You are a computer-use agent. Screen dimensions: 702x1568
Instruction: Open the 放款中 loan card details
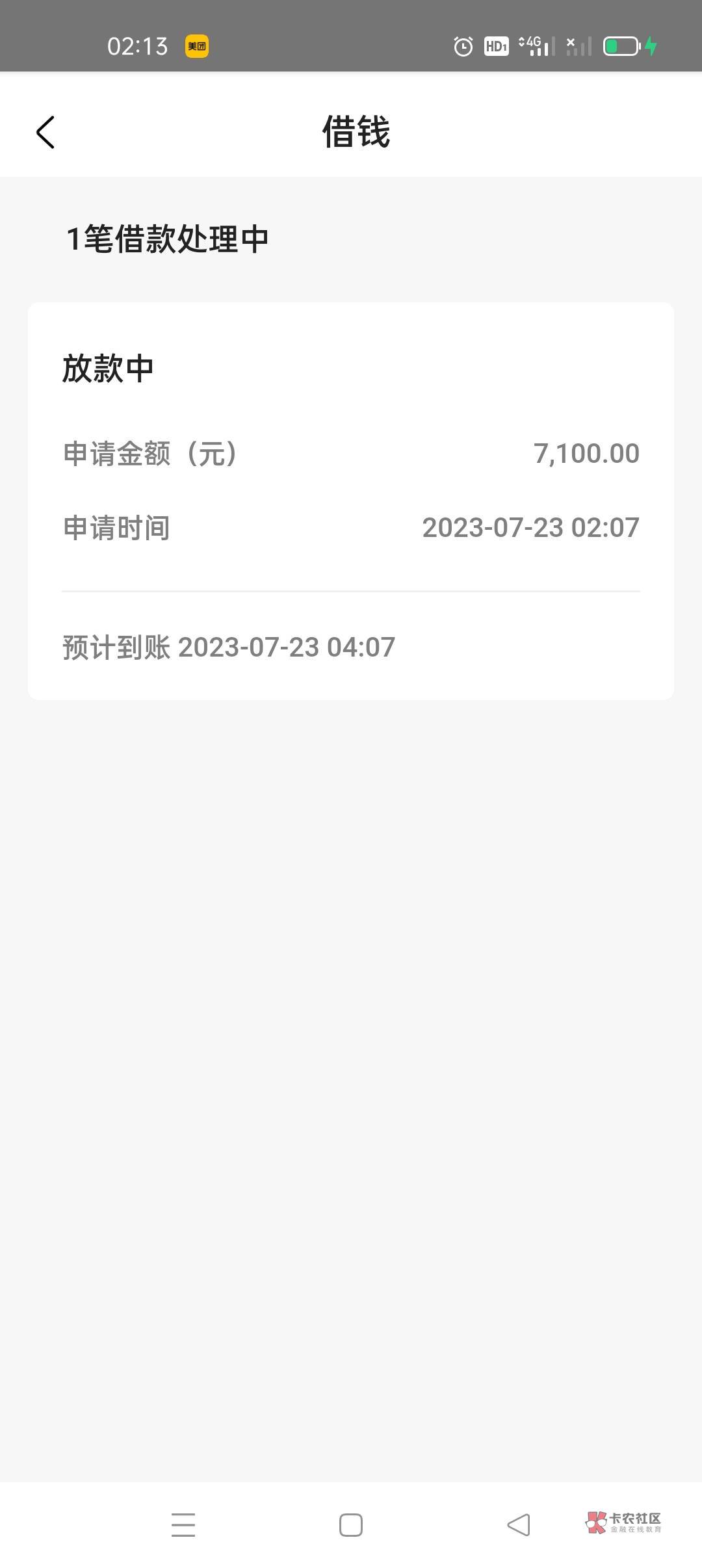point(351,501)
